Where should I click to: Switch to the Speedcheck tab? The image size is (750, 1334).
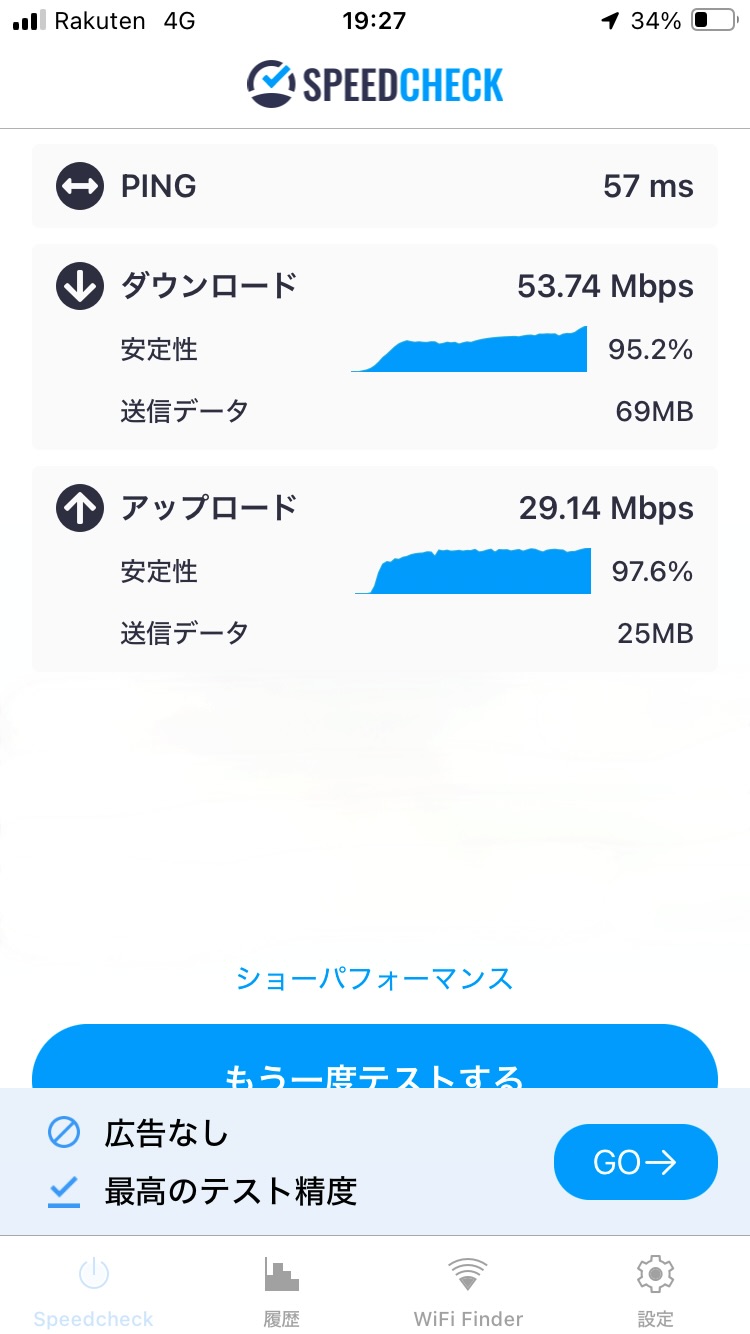pyautogui.click(x=93, y=1290)
